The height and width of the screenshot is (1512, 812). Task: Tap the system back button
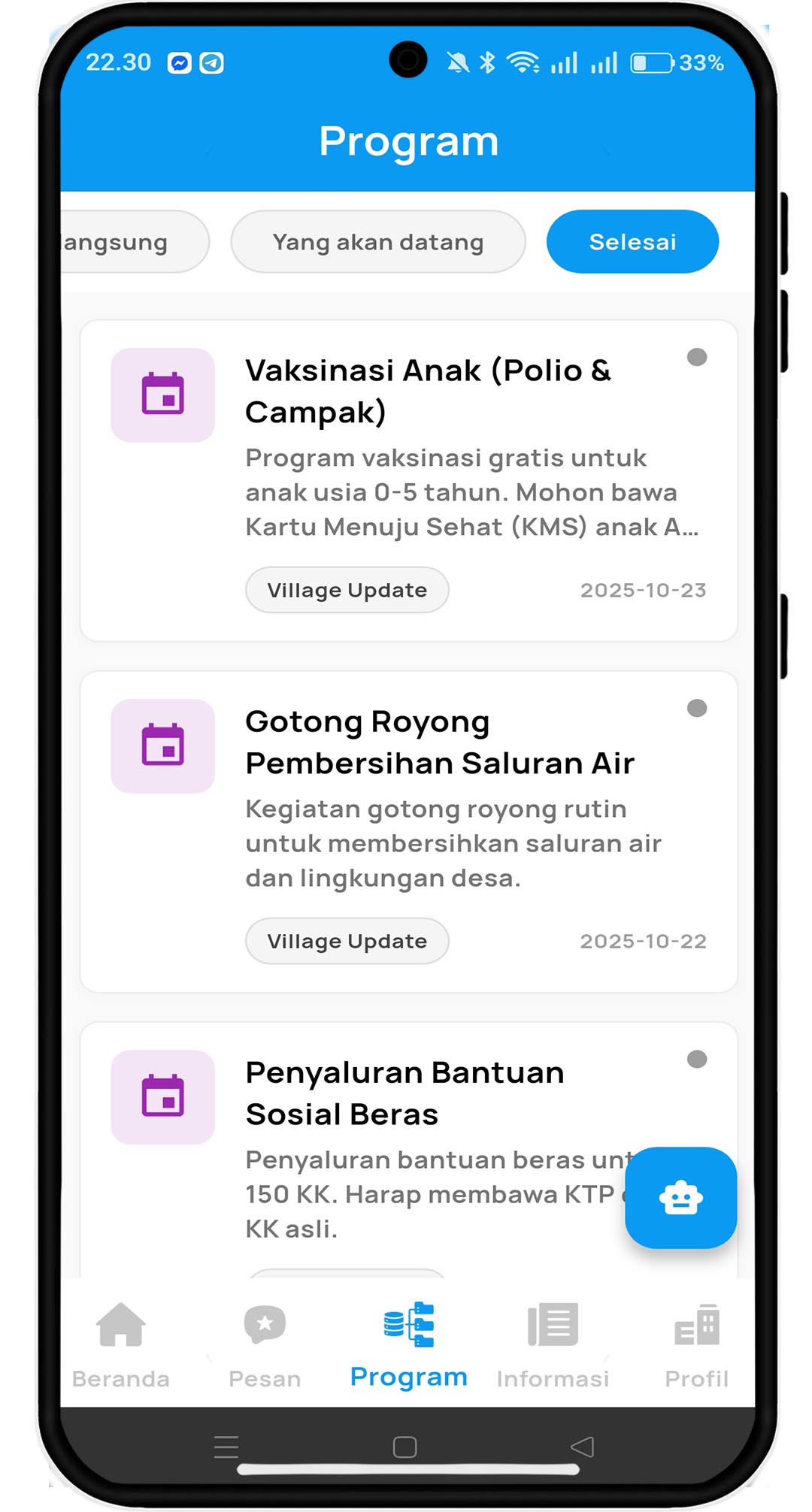[x=583, y=1447]
